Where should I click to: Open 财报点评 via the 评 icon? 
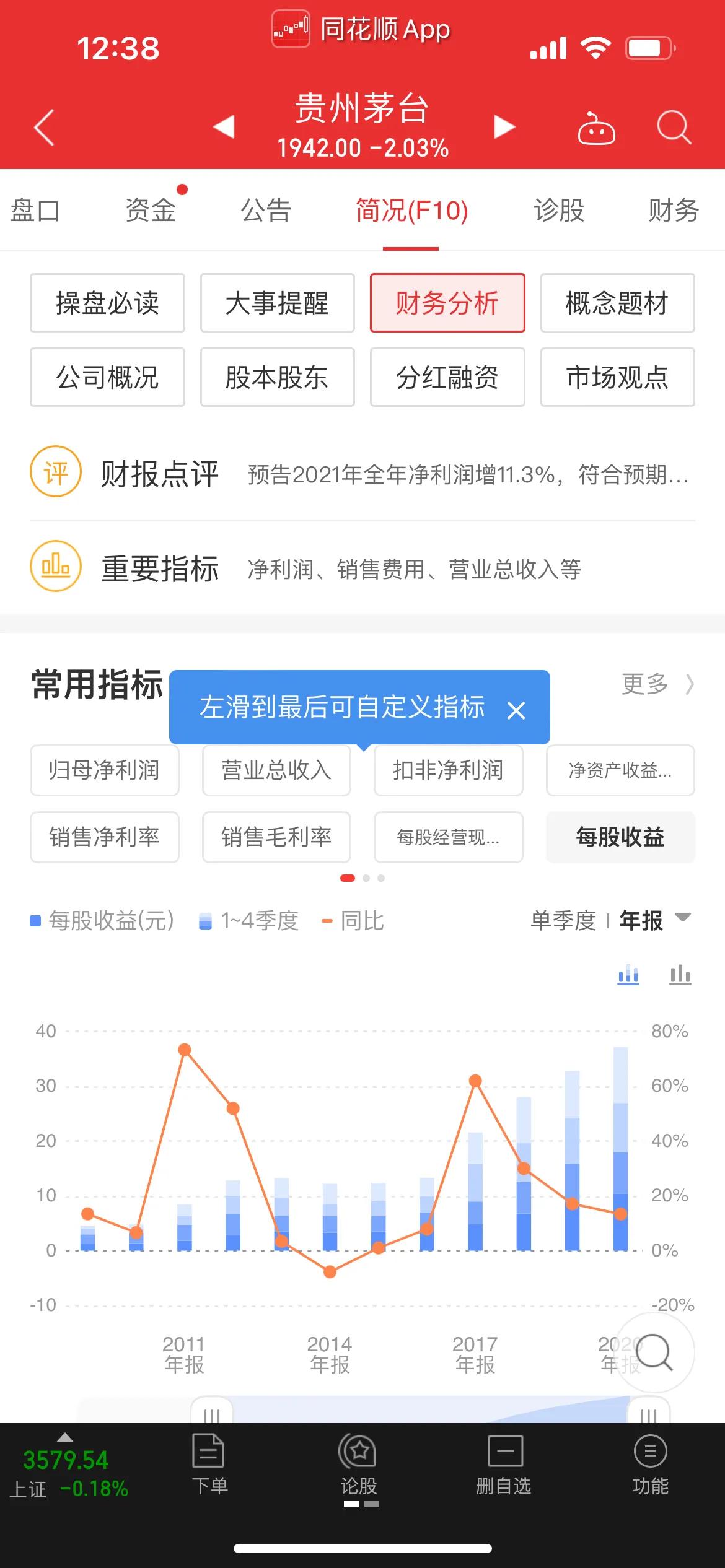pos(56,474)
